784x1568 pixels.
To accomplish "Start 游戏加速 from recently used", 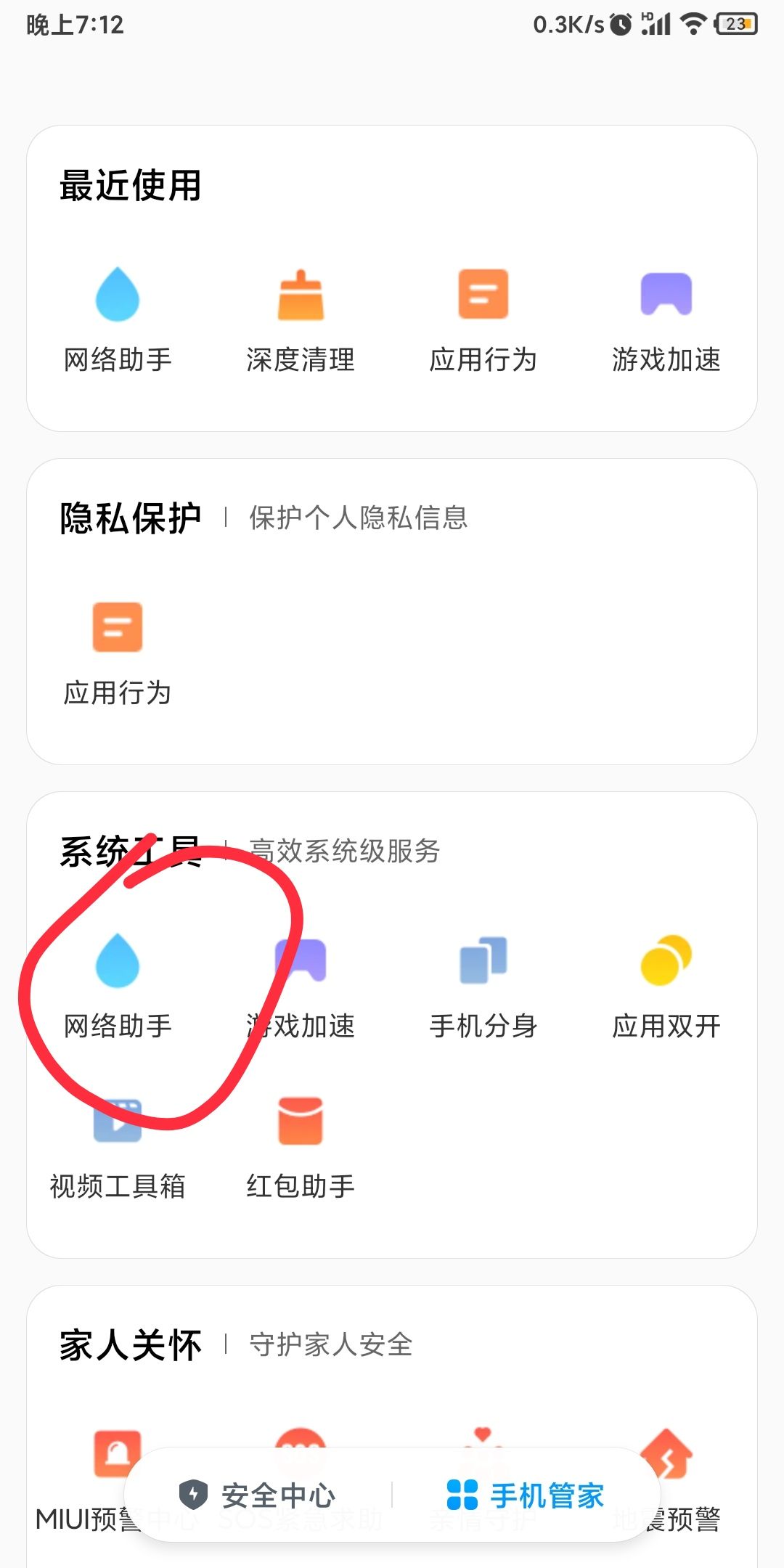I will pyautogui.click(x=664, y=312).
